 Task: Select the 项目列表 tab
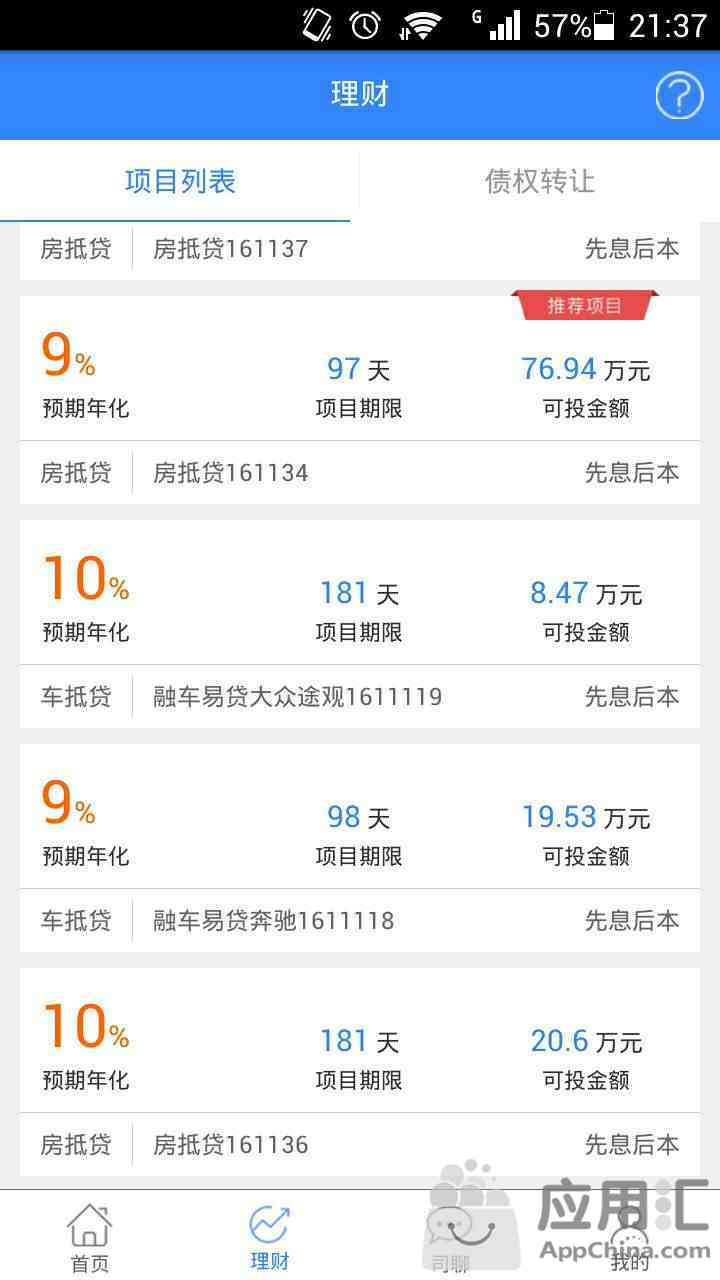coord(180,181)
